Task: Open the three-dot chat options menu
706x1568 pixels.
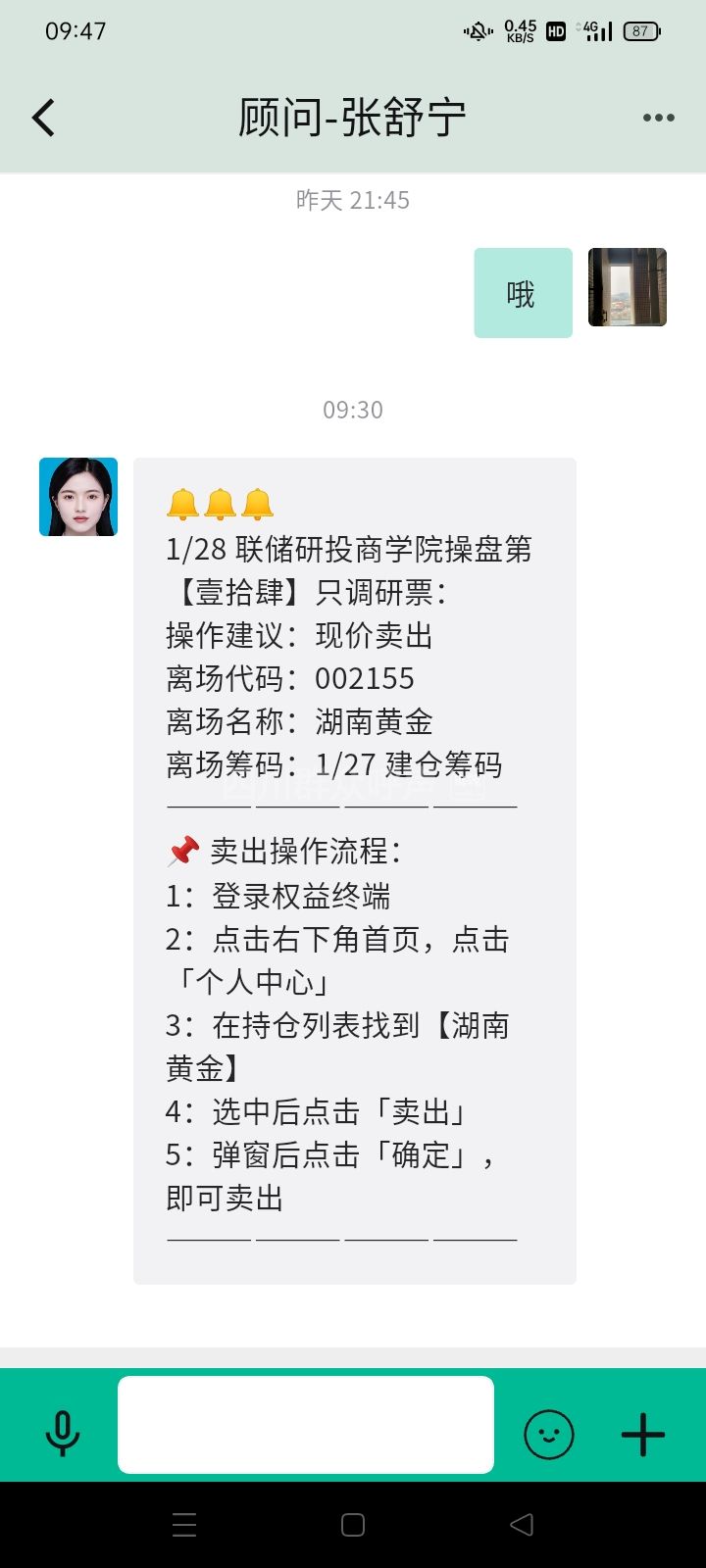Action: click(658, 118)
